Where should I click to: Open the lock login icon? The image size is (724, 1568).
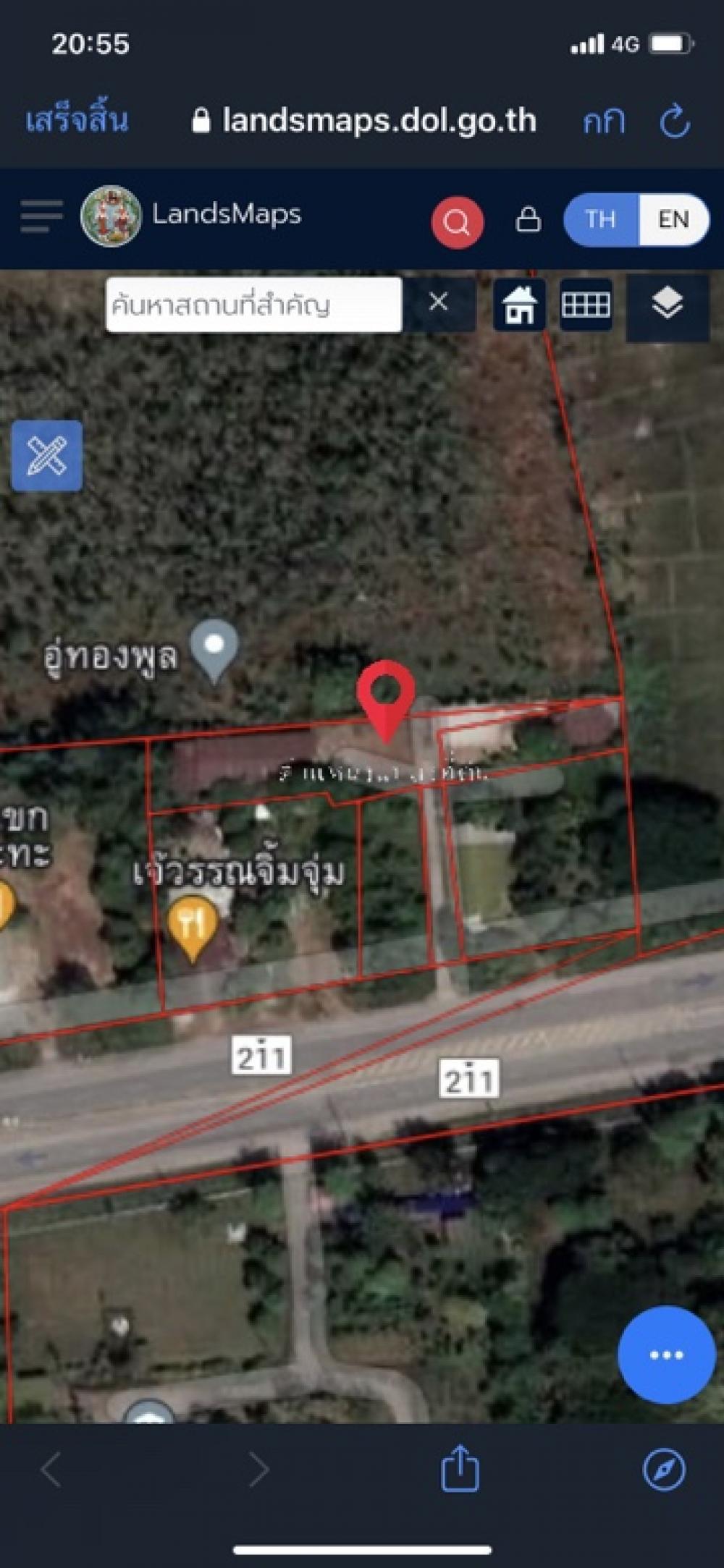528,219
